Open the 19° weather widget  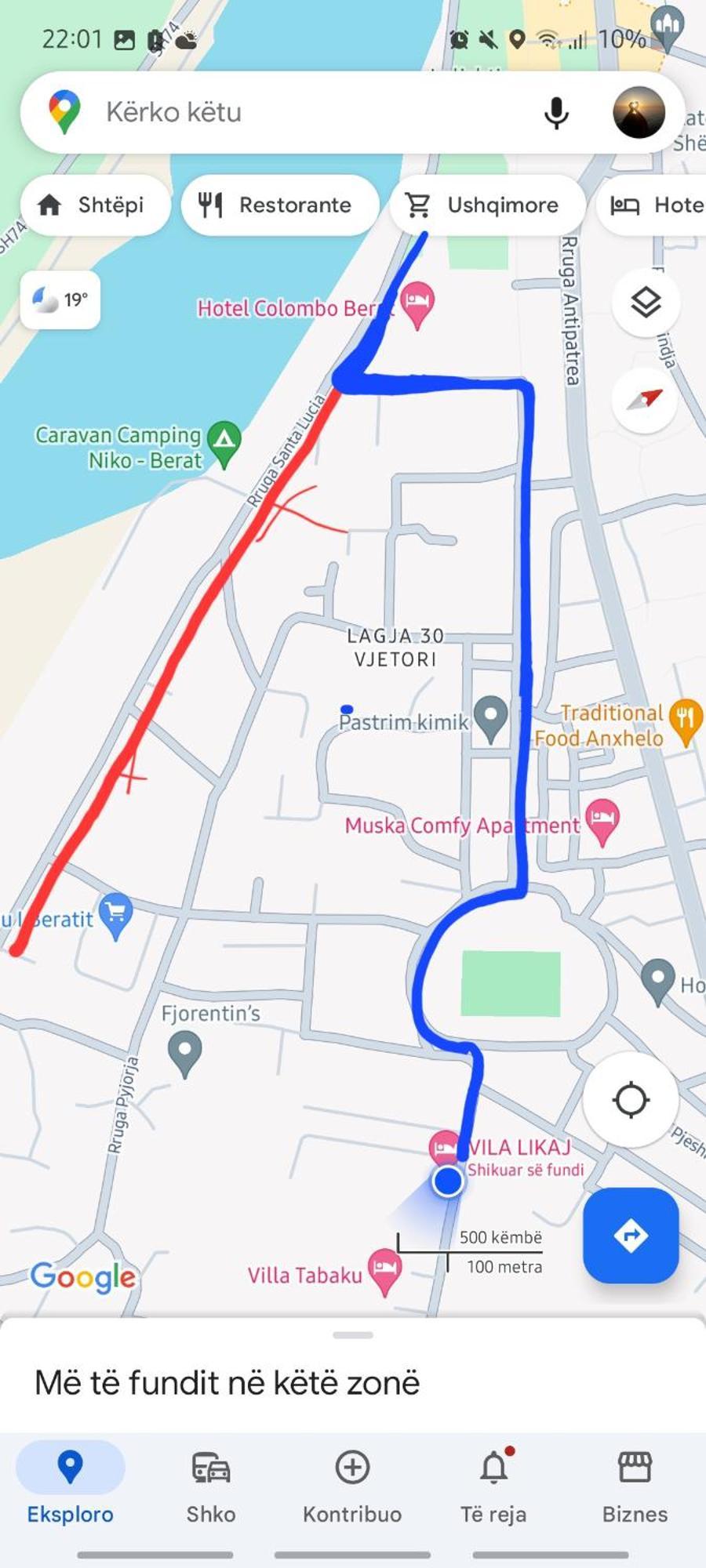60,299
